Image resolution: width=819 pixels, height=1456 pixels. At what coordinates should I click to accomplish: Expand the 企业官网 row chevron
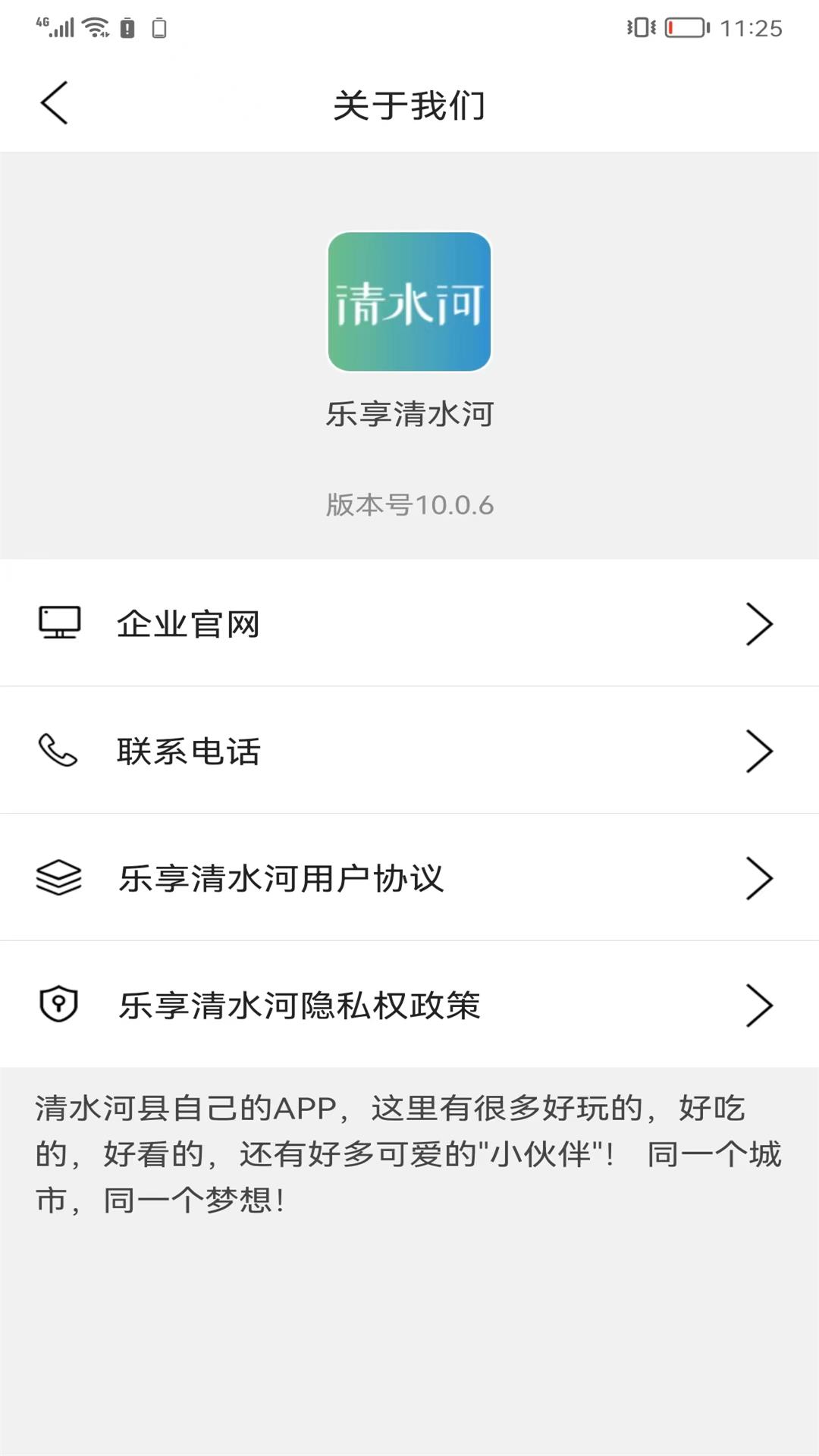coord(761,623)
